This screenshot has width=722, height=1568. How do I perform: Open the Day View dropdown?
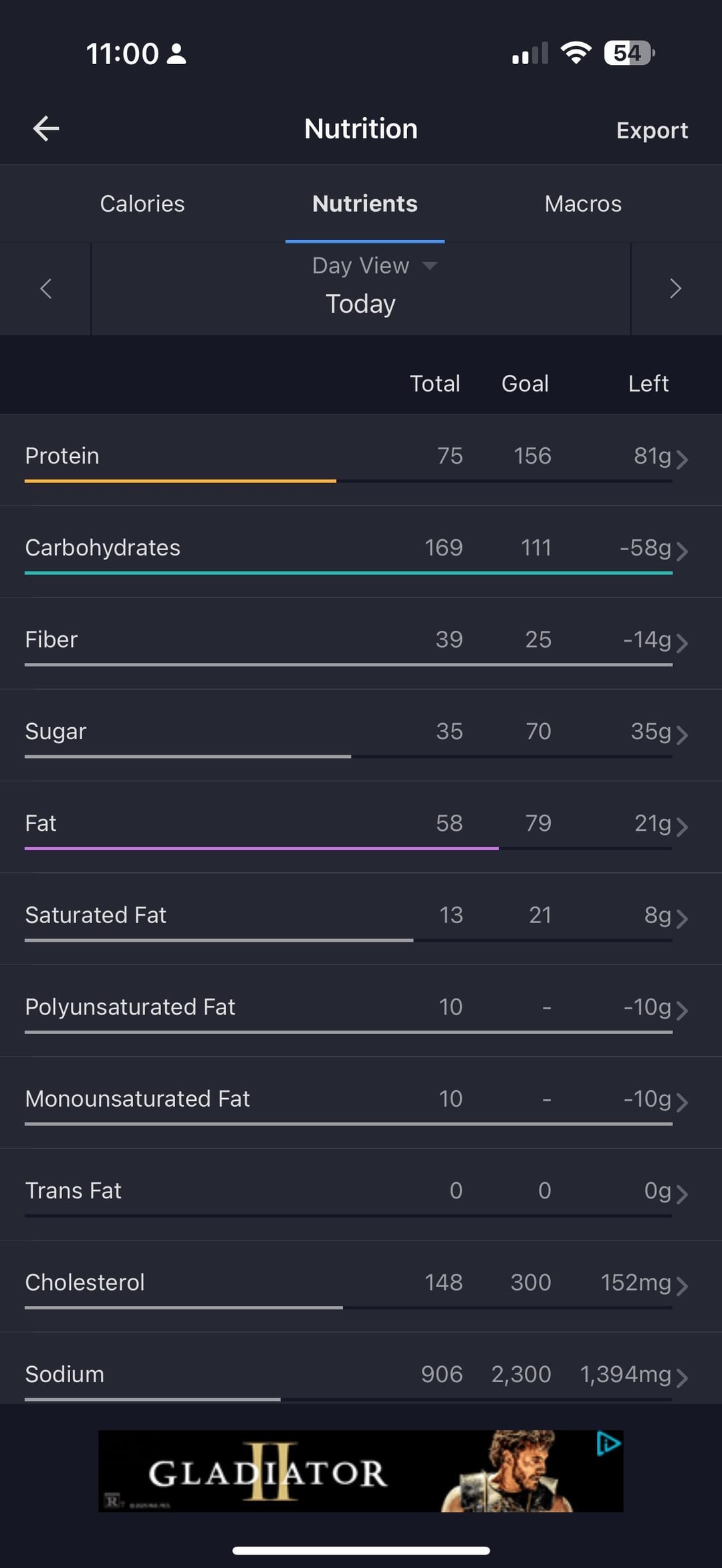click(x=373, y=266)
